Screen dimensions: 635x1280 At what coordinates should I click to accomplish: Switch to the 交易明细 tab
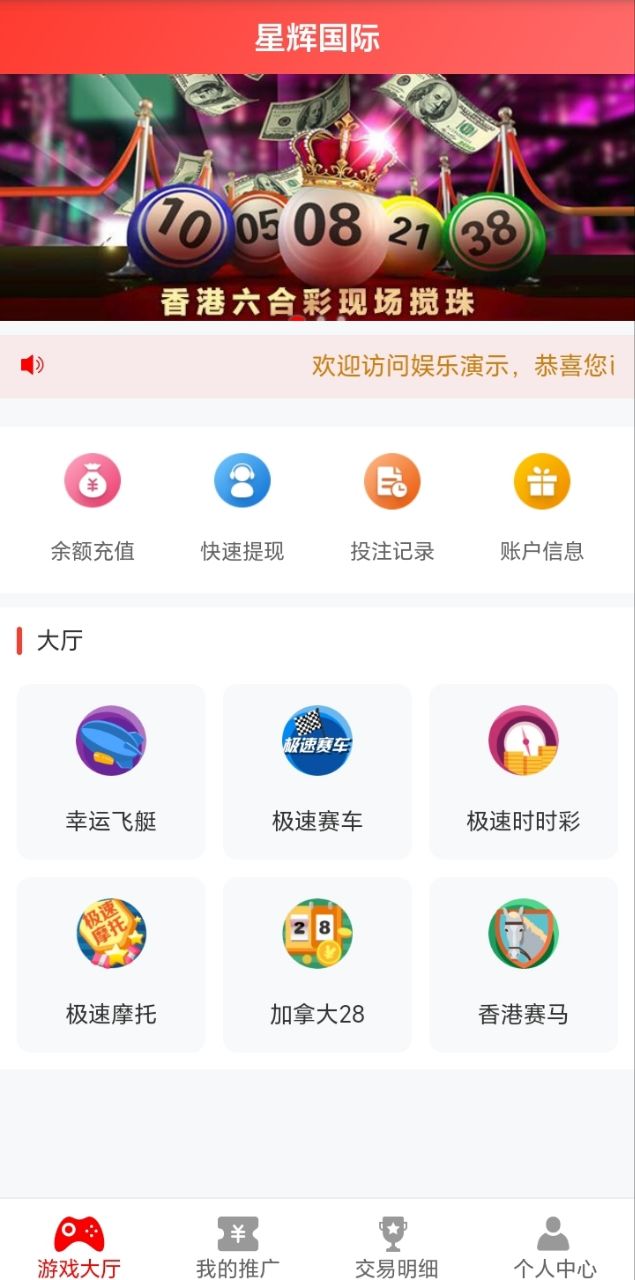click(x=396, y=1247)
